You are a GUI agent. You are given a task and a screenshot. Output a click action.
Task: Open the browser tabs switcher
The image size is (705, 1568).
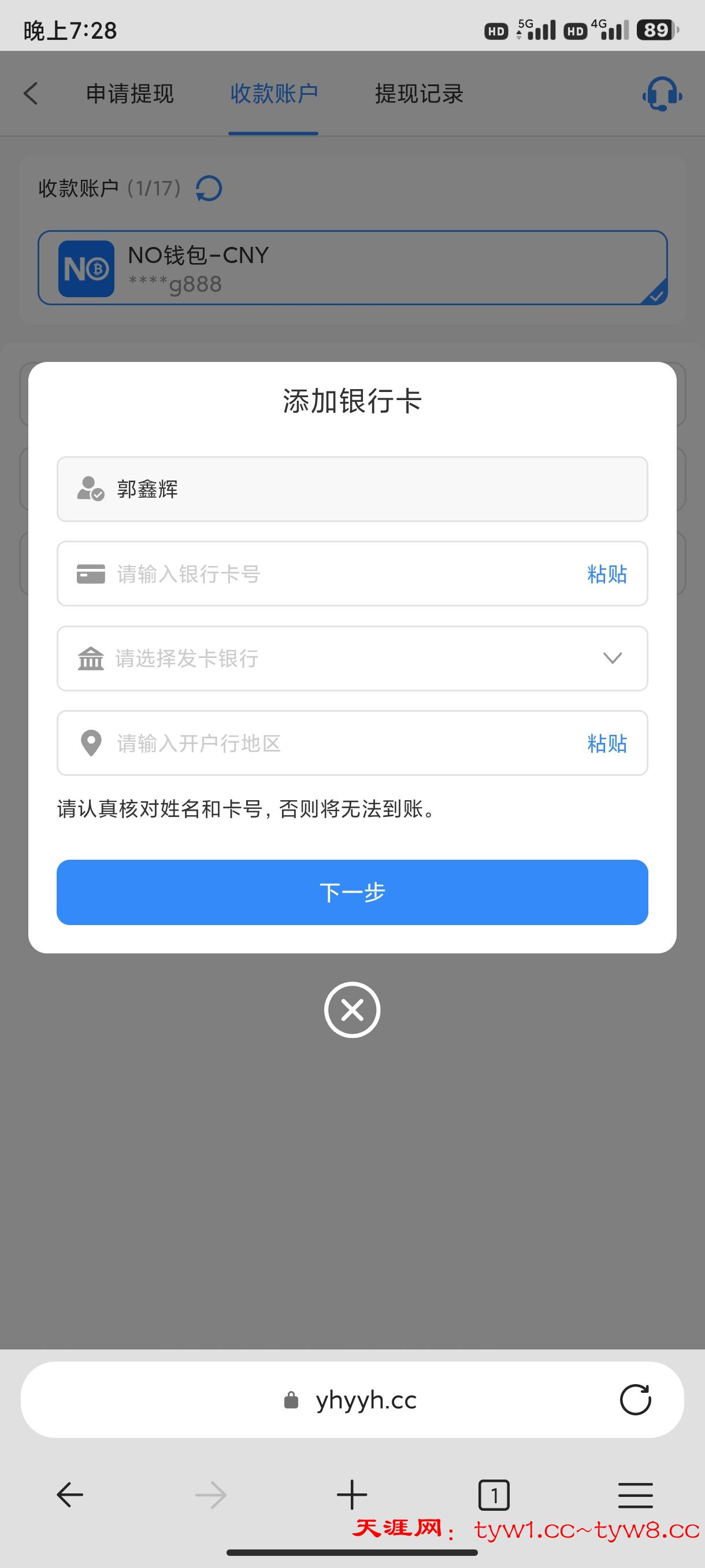[493, 1495]
